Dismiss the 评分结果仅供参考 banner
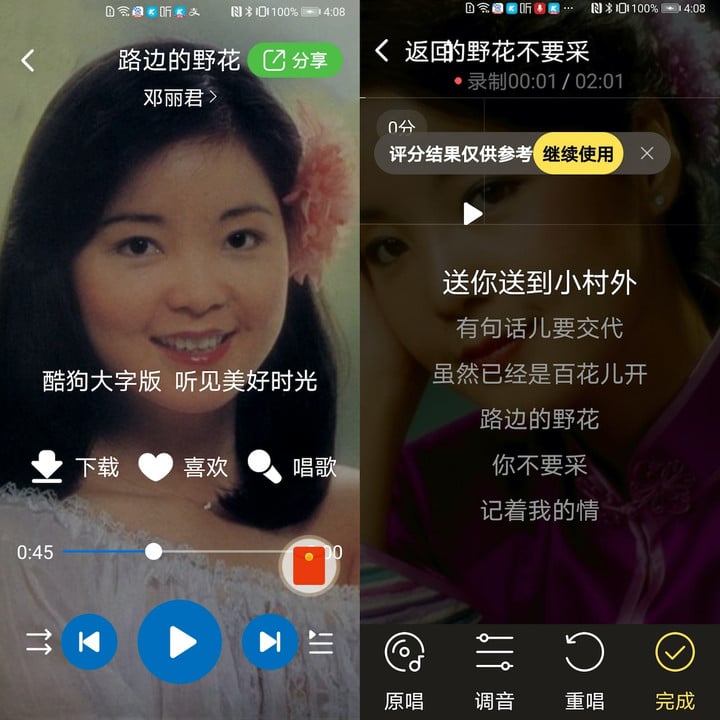The width and height of the screenshot is (720, 720). pyautogui.click(x=647, y=153)
